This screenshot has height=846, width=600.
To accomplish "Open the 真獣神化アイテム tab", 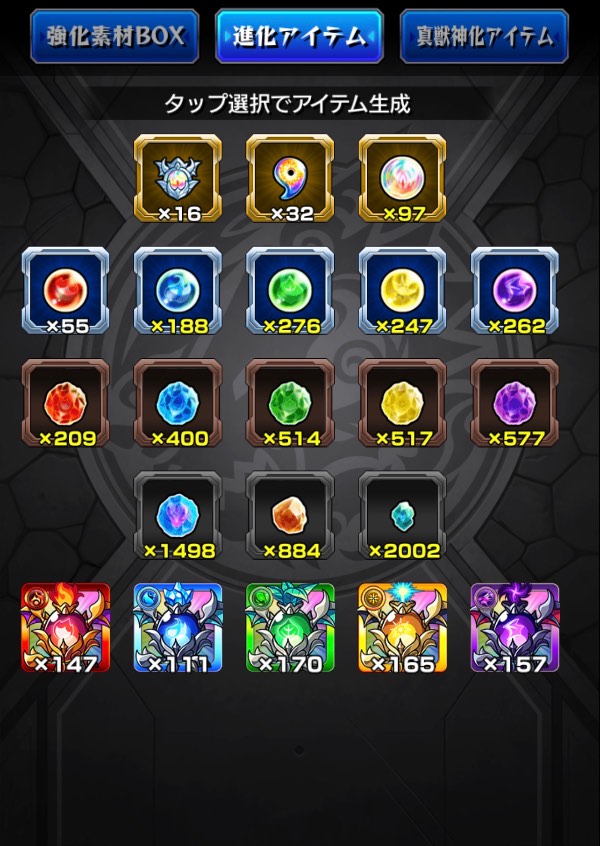I will pyautogui.click(x=484, y=36).
